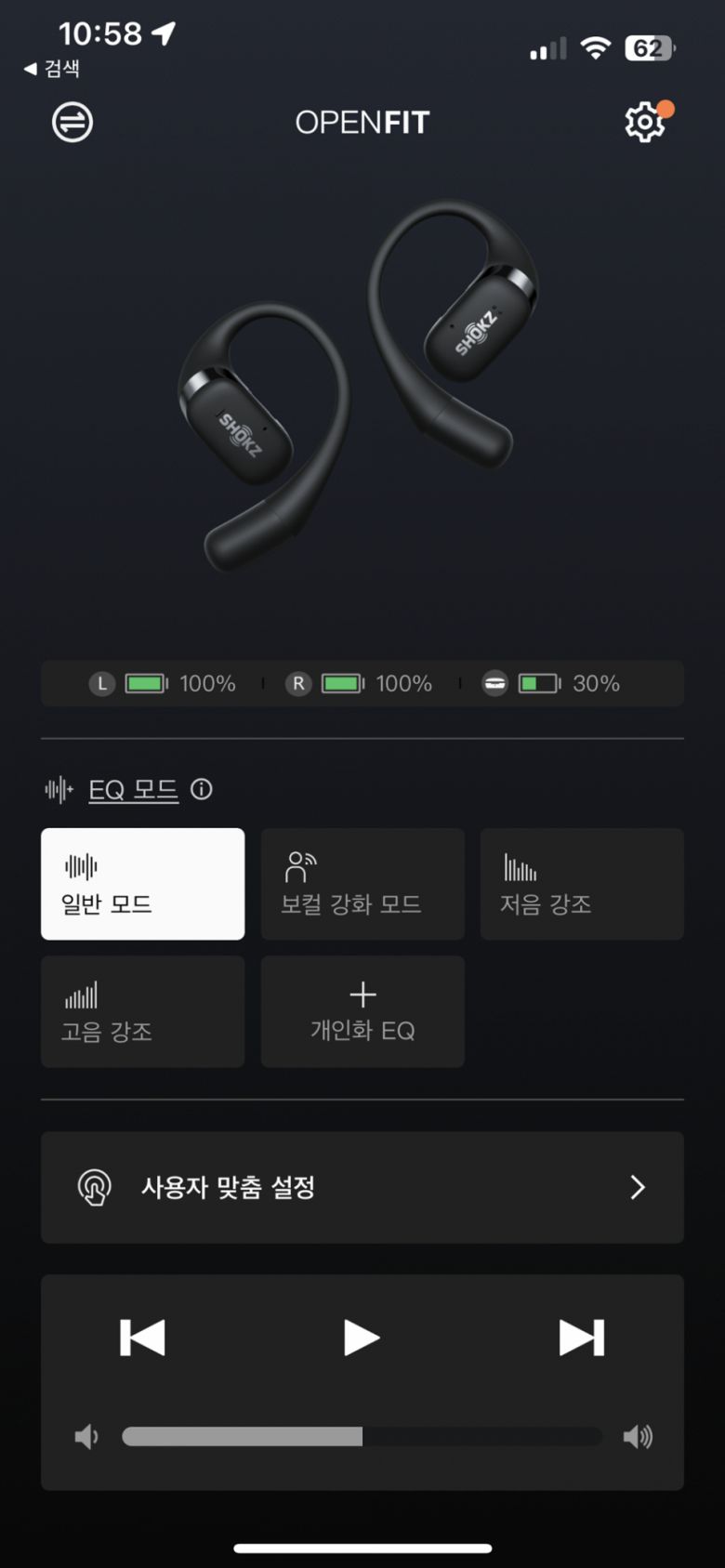Tap the EQ 모드 info icon

[x=201, y=789]
